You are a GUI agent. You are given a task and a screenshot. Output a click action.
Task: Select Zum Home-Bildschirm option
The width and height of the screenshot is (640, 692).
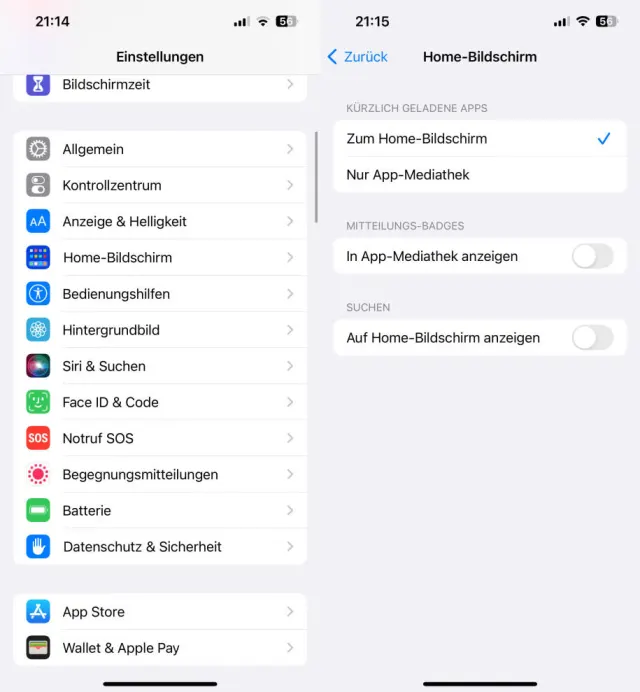[478, 139]
